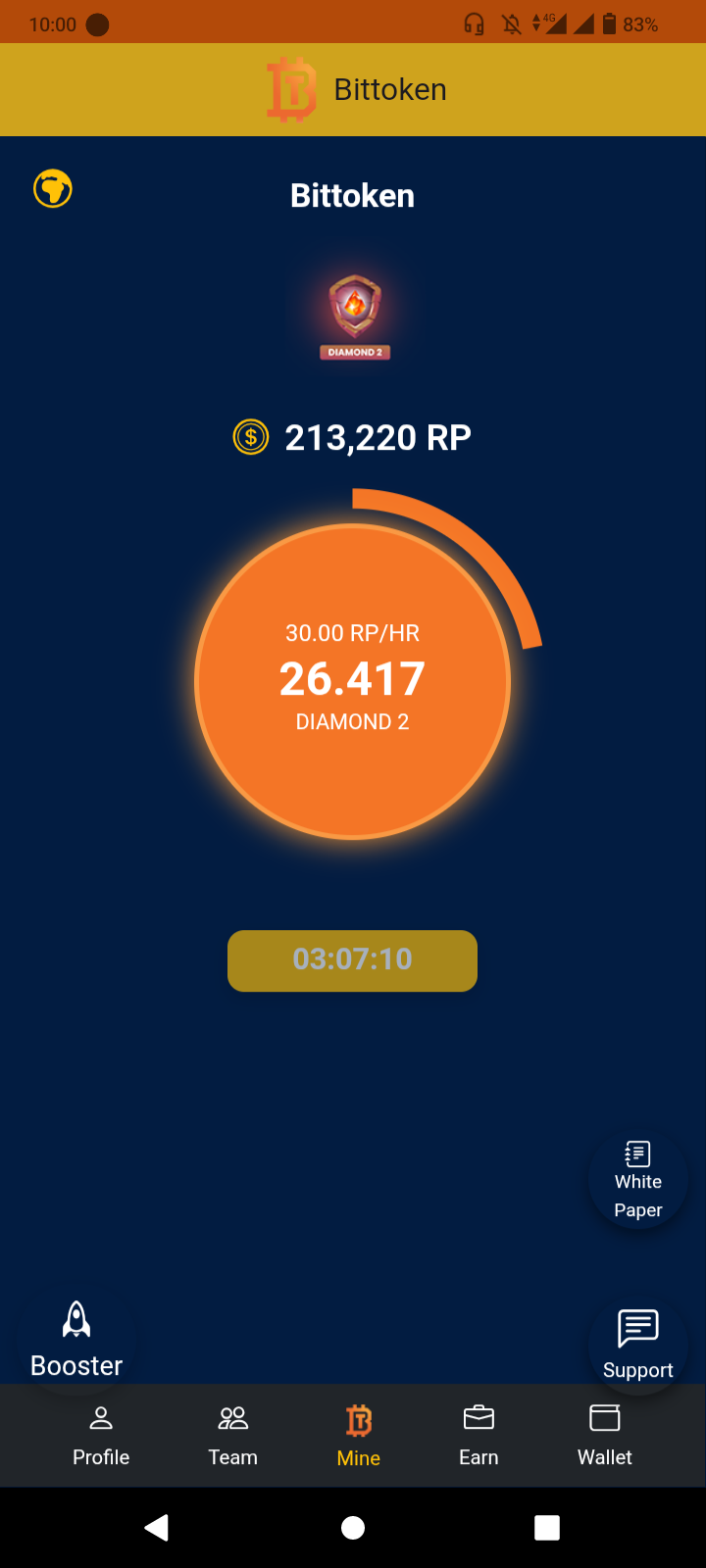Switch to the Profile tab
Image resolution: width=706 pixels, height=1568 pixels.
(101, 1436)
